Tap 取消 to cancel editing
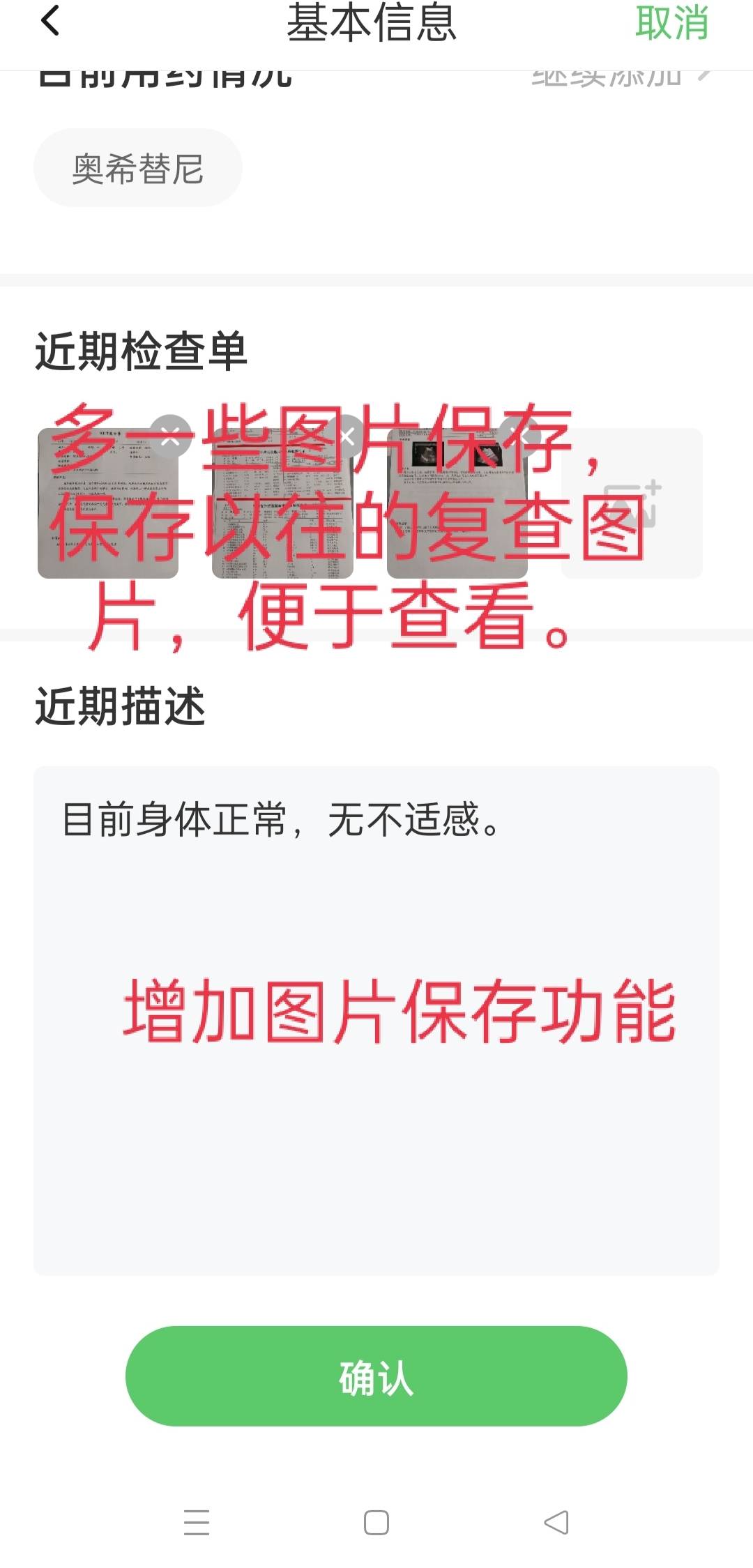The width and height of the screenshot is (753, 1568). (x=671, y=23)
